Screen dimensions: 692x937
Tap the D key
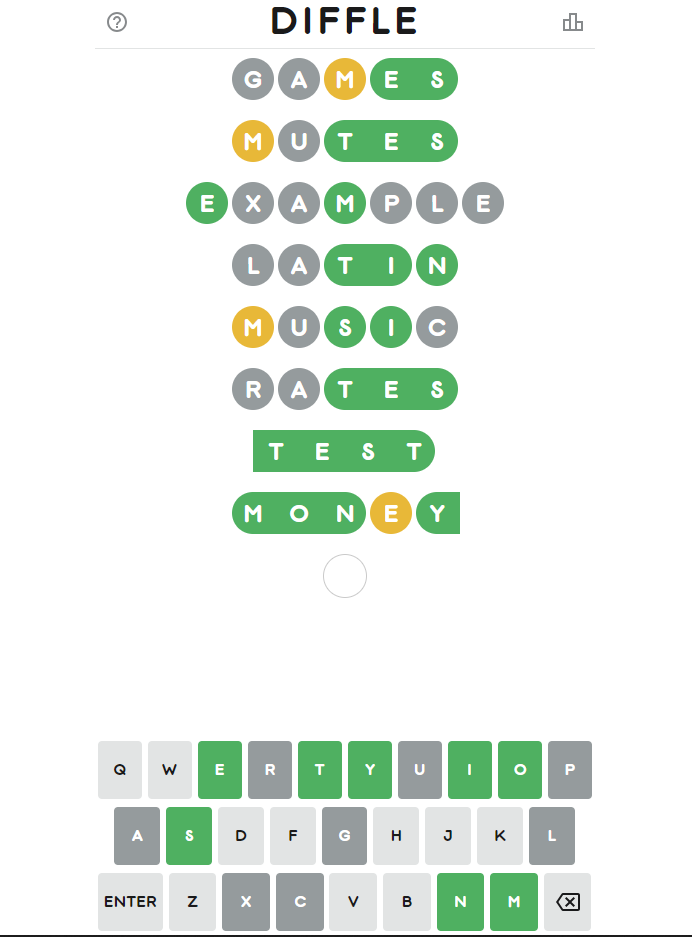(241, 835)
